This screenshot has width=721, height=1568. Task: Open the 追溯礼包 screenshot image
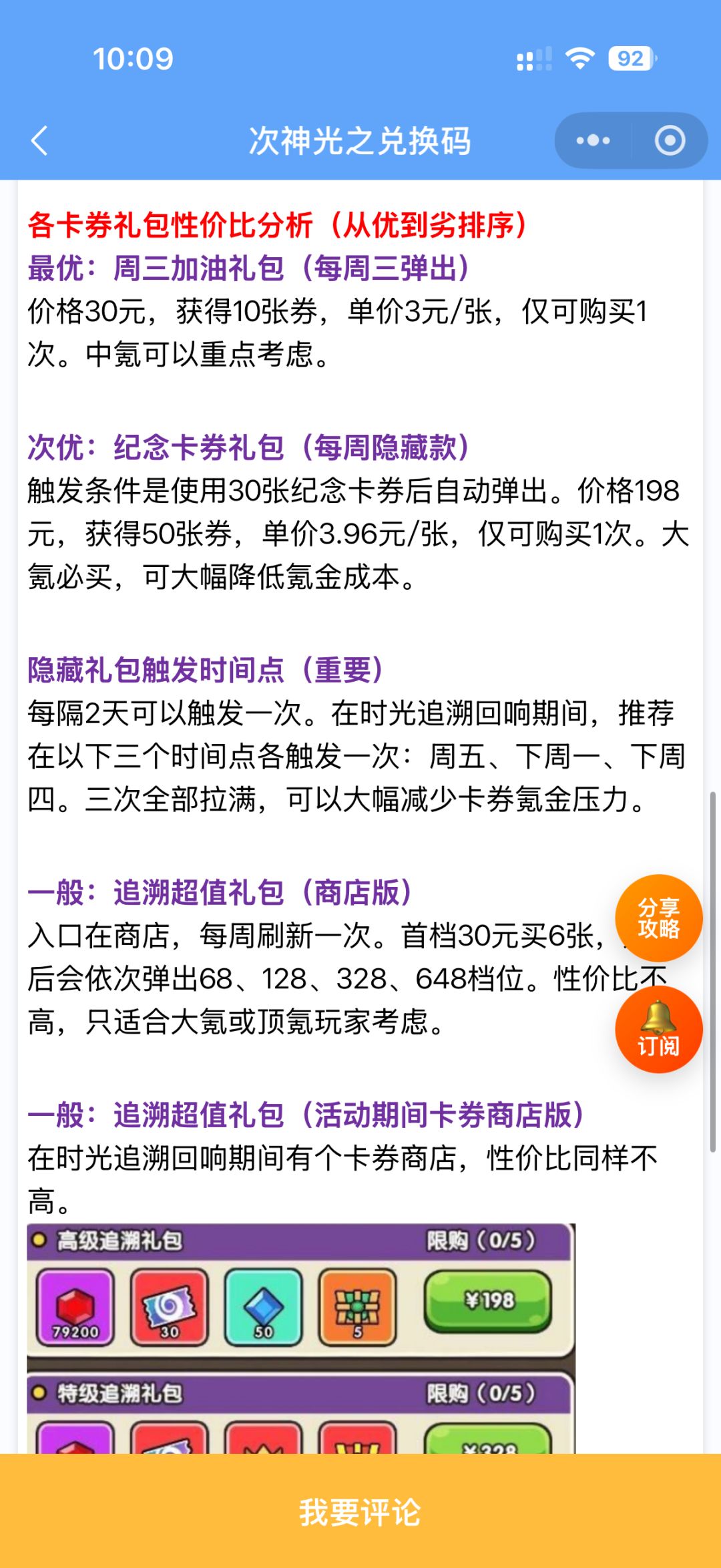click(301, 1338)
